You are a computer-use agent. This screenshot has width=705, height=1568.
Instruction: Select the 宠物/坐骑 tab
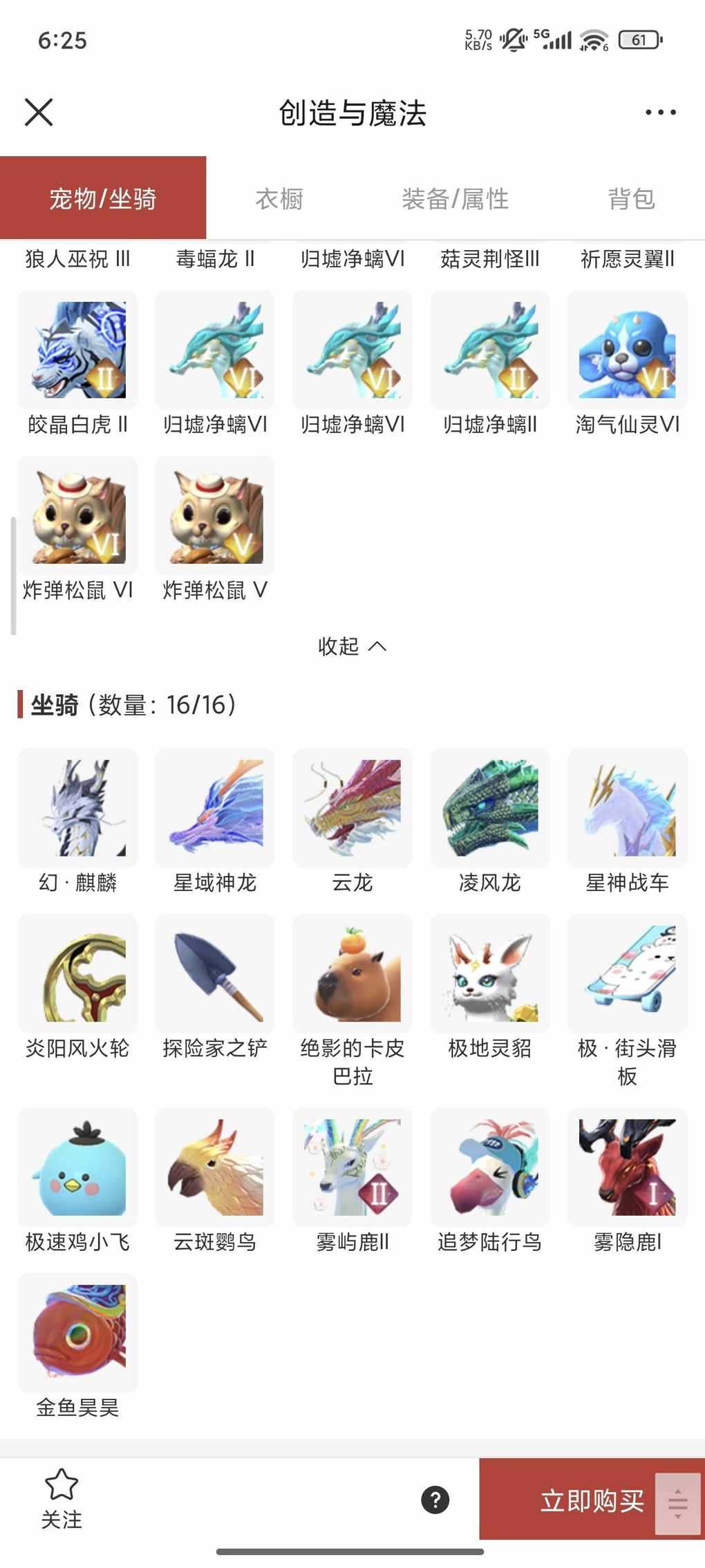pyautogui.click(x=103, y=199)
